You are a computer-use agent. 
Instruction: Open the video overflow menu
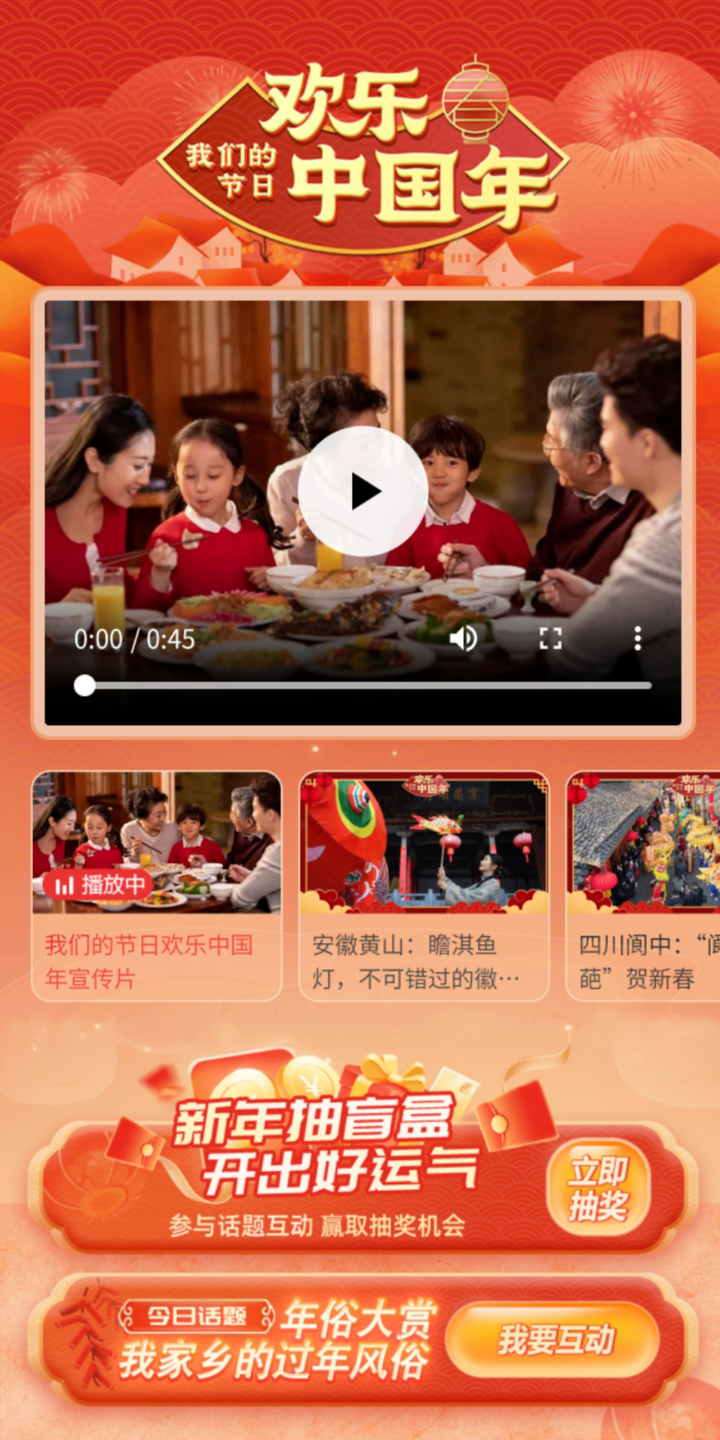point(637,638)
